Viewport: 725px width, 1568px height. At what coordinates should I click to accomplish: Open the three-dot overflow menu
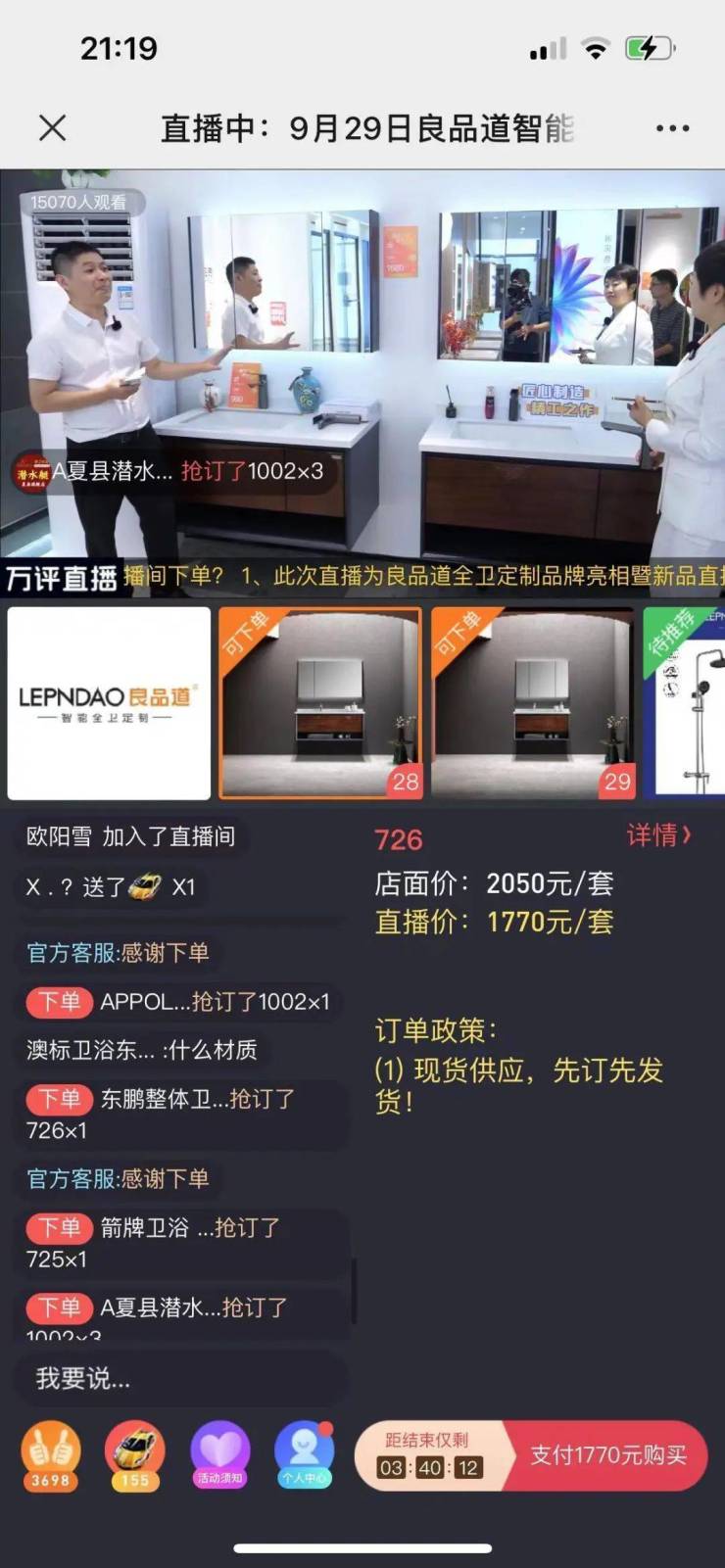point(672,128)
